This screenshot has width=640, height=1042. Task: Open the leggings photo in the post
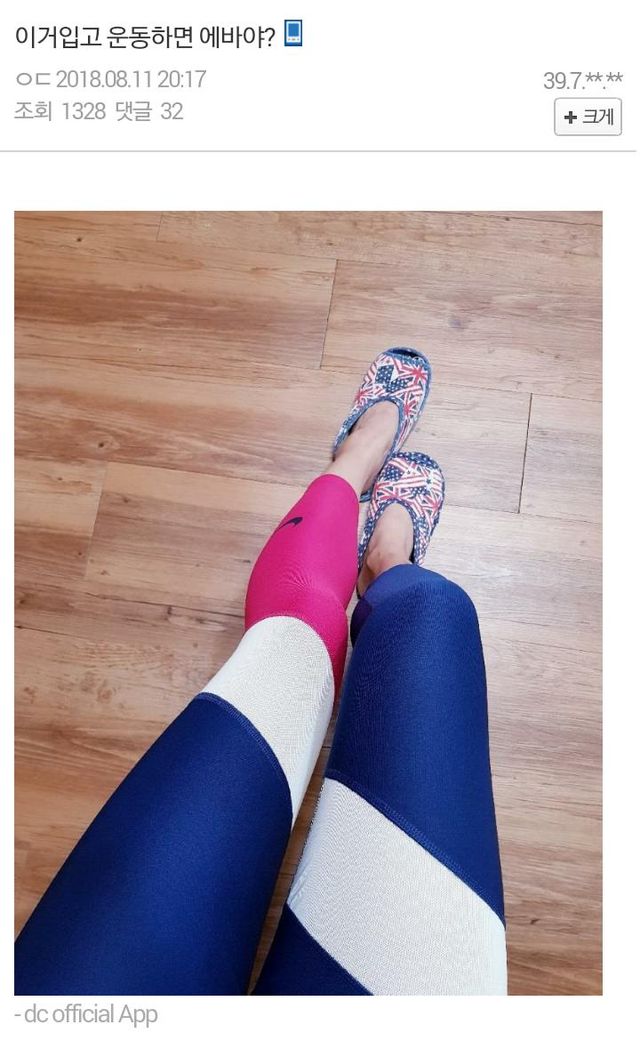[x=308, y=602]
